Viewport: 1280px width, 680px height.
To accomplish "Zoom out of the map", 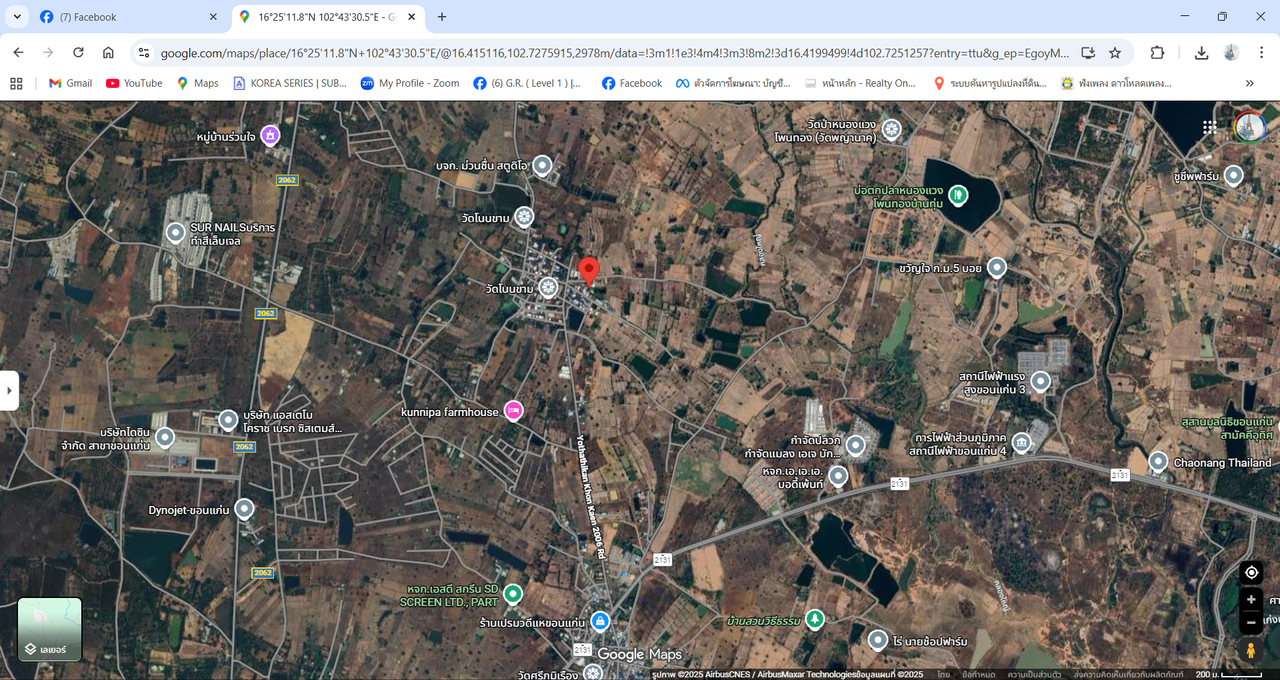I will (x=1251, y=623).
